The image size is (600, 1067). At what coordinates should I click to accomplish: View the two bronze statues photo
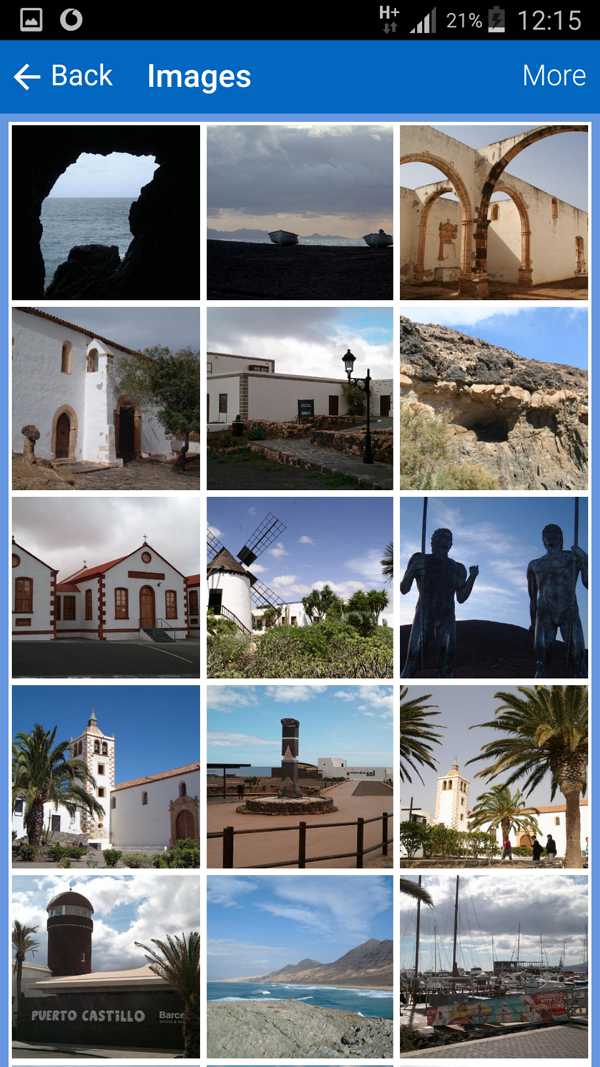click(494, 587)
